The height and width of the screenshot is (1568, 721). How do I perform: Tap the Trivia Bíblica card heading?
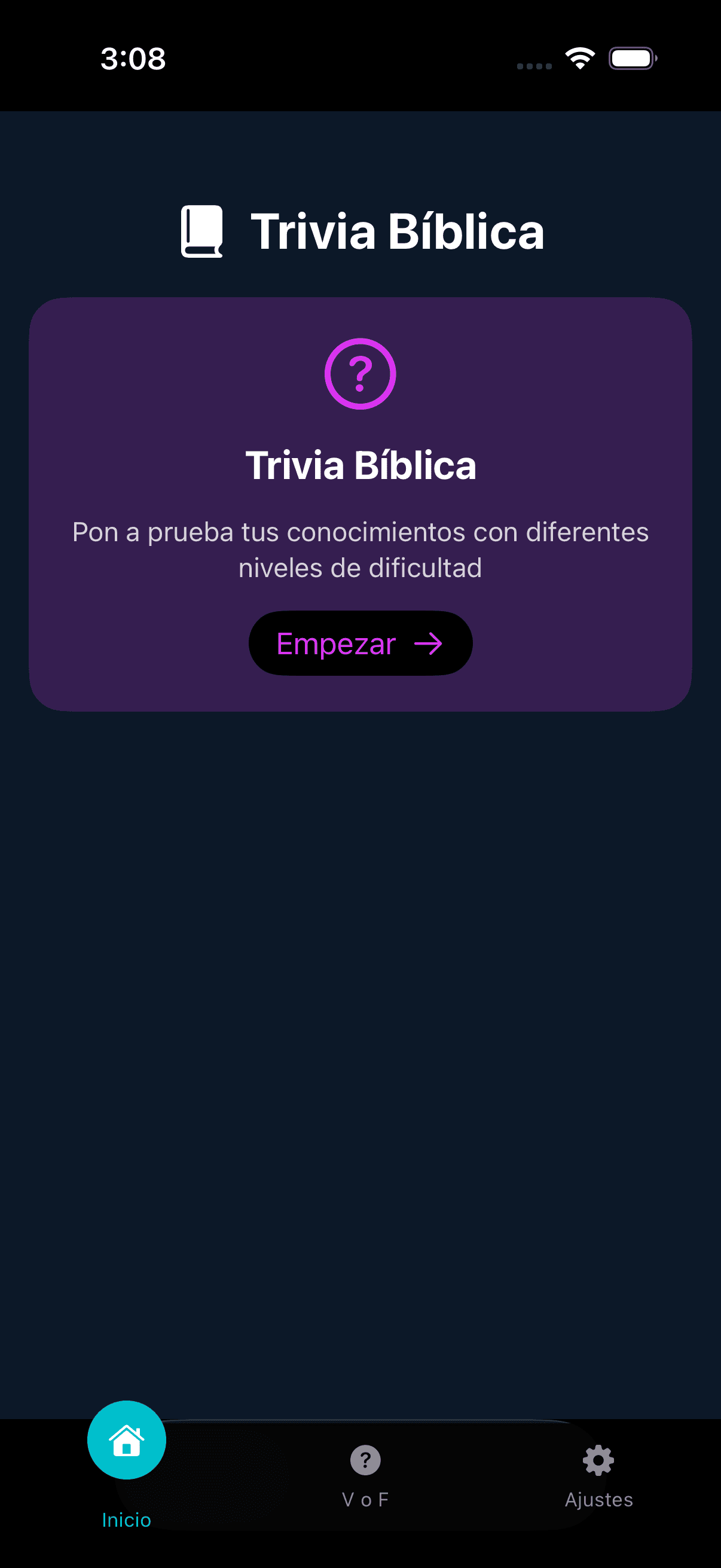360,466
